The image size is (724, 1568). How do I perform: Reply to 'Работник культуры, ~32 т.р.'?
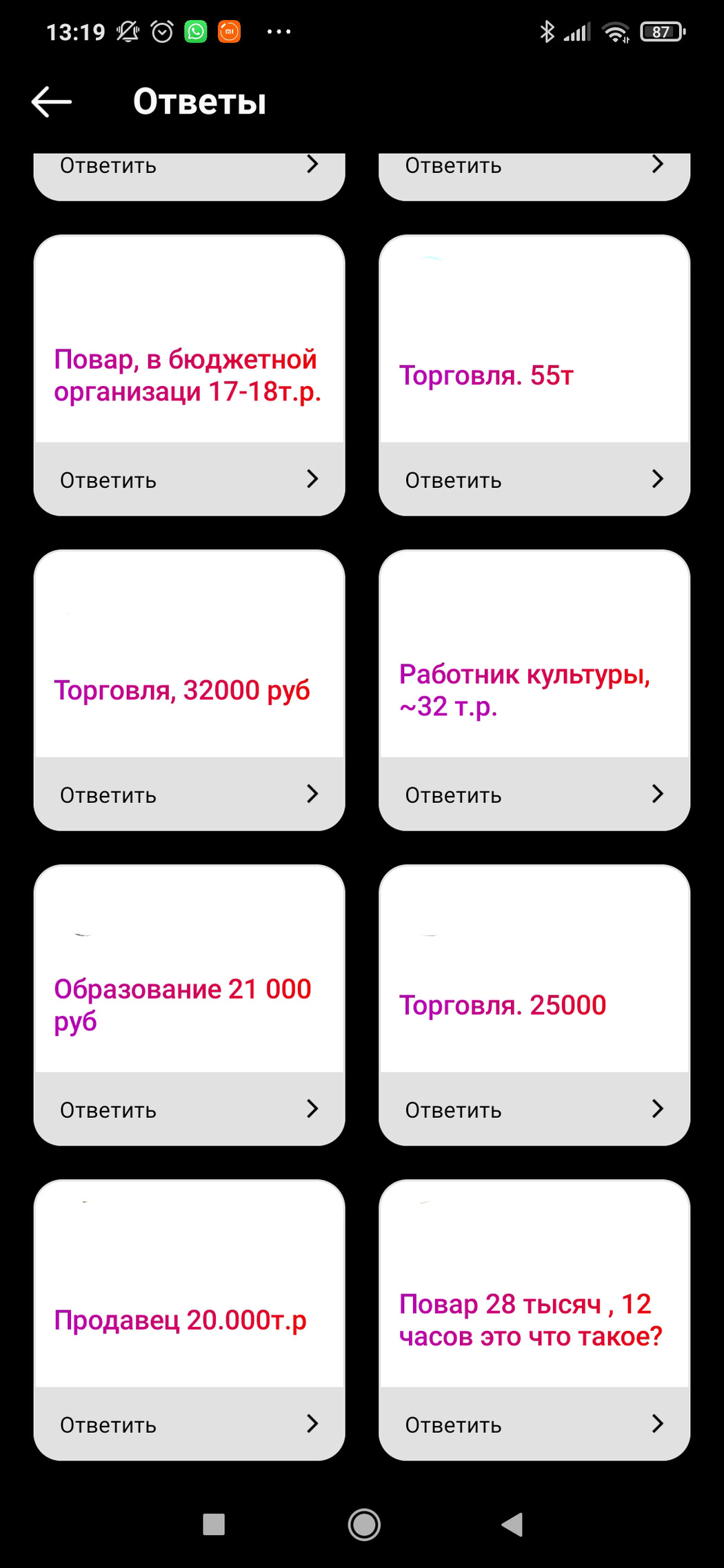point(534,794)
